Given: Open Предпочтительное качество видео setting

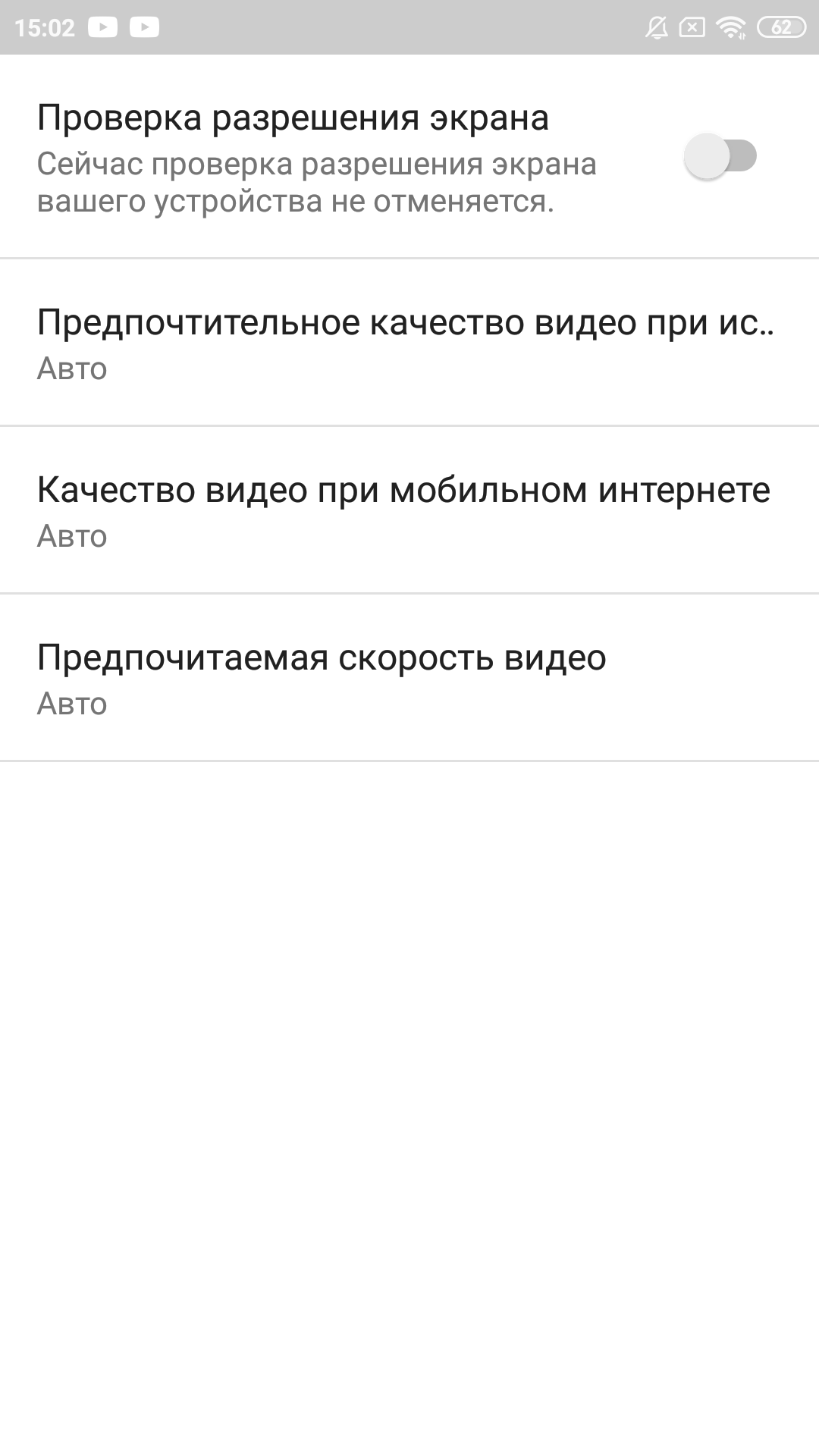Looking at the screenshot, I should pos(409,343).
